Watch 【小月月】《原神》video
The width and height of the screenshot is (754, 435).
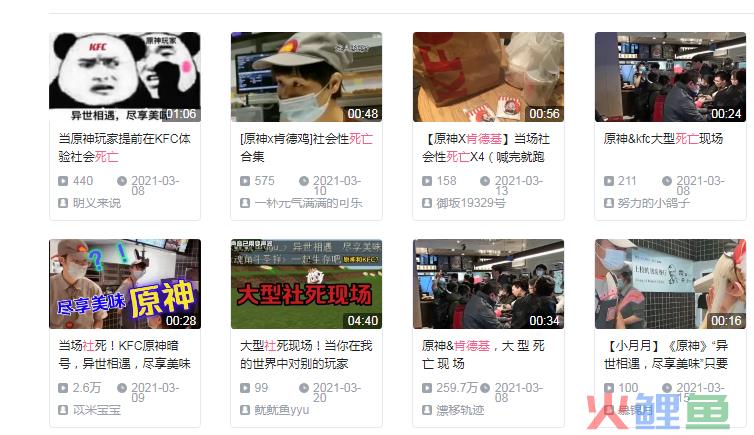[670, 284]
